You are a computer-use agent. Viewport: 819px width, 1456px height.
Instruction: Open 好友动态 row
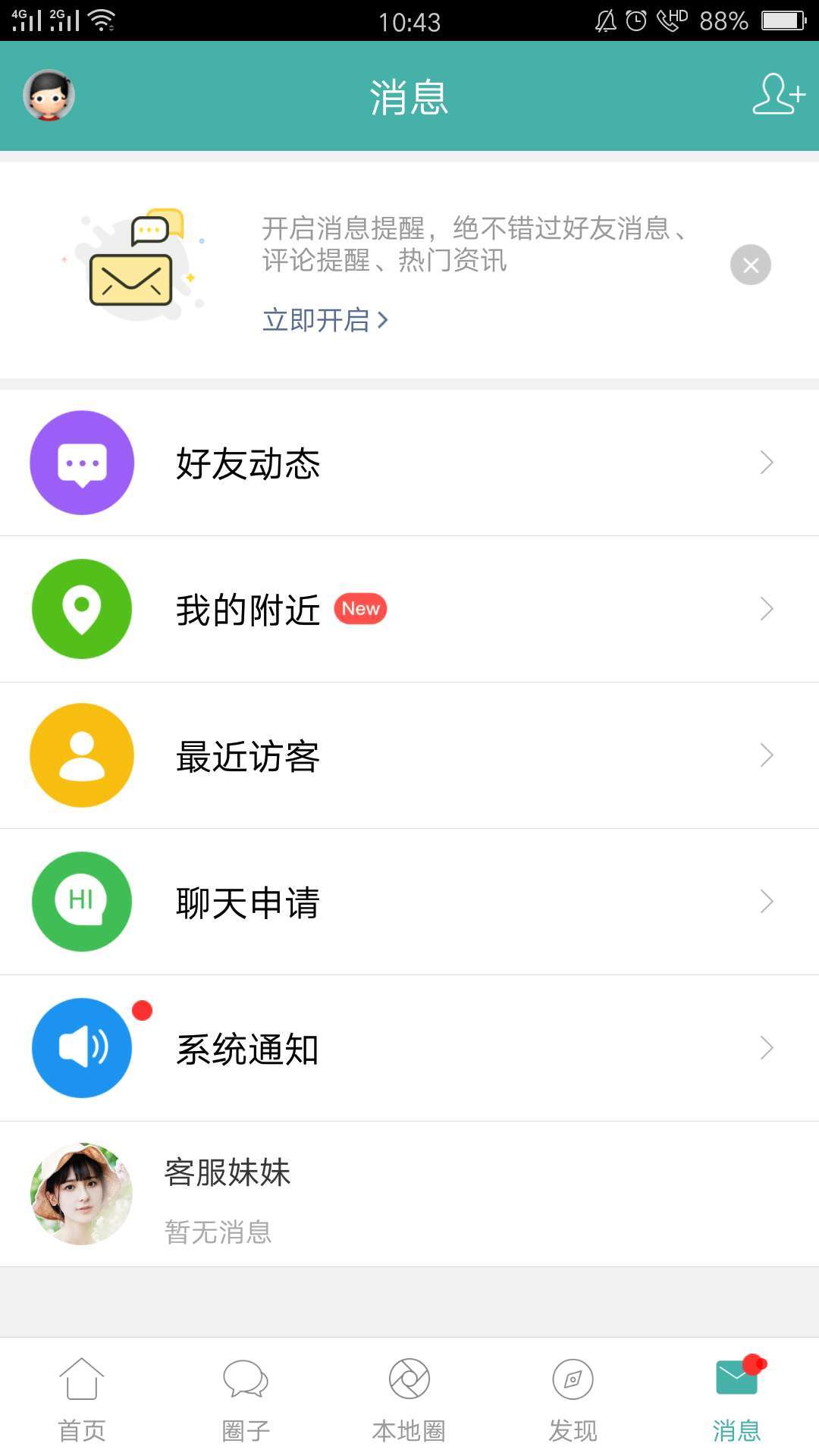409,463
